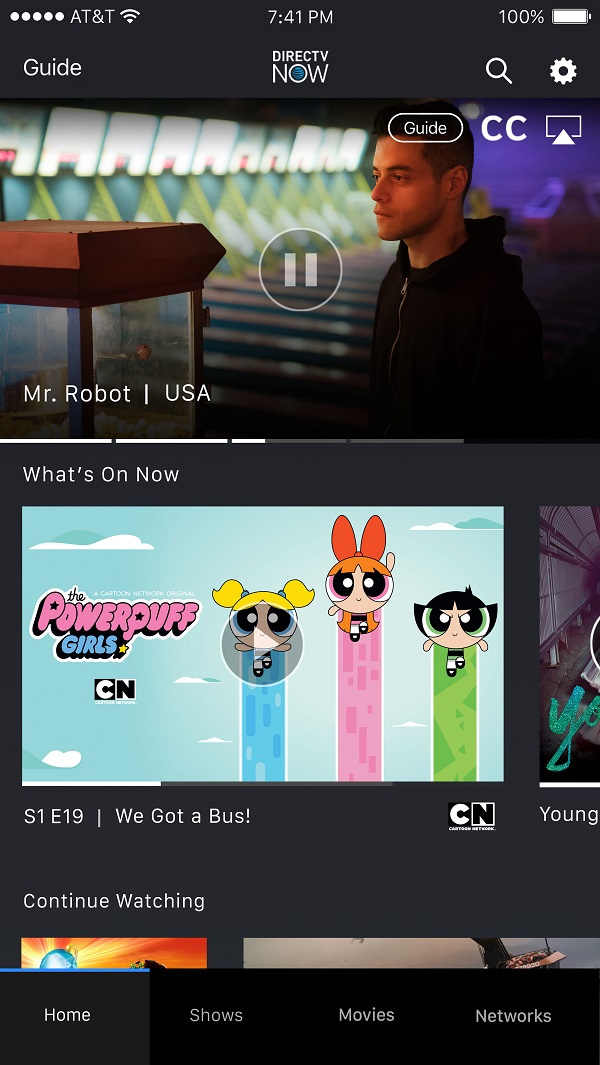
Task: Switch to the Networks tab
Action: 513,1015
